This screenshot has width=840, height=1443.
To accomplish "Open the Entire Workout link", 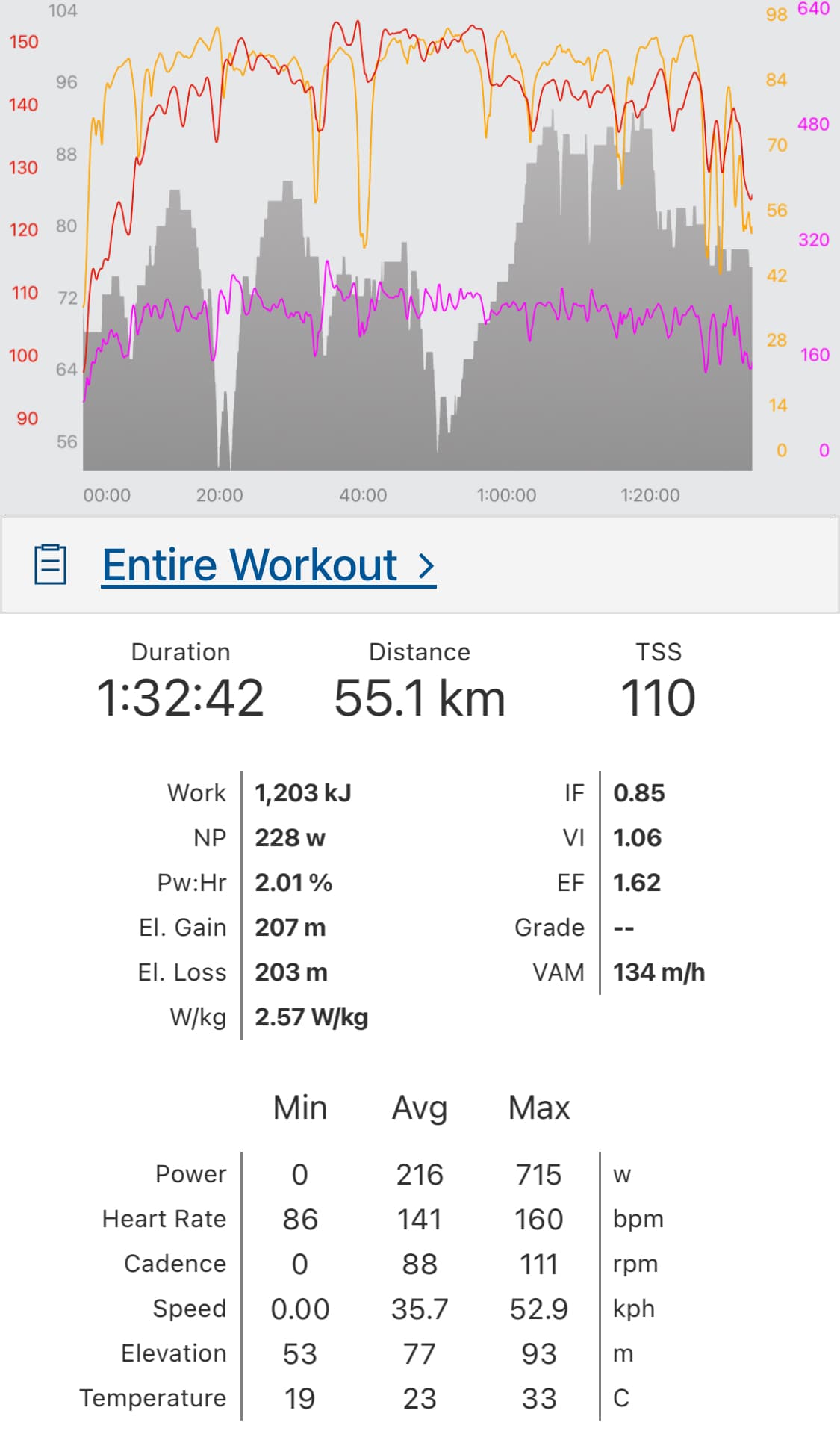I will 267,565.
